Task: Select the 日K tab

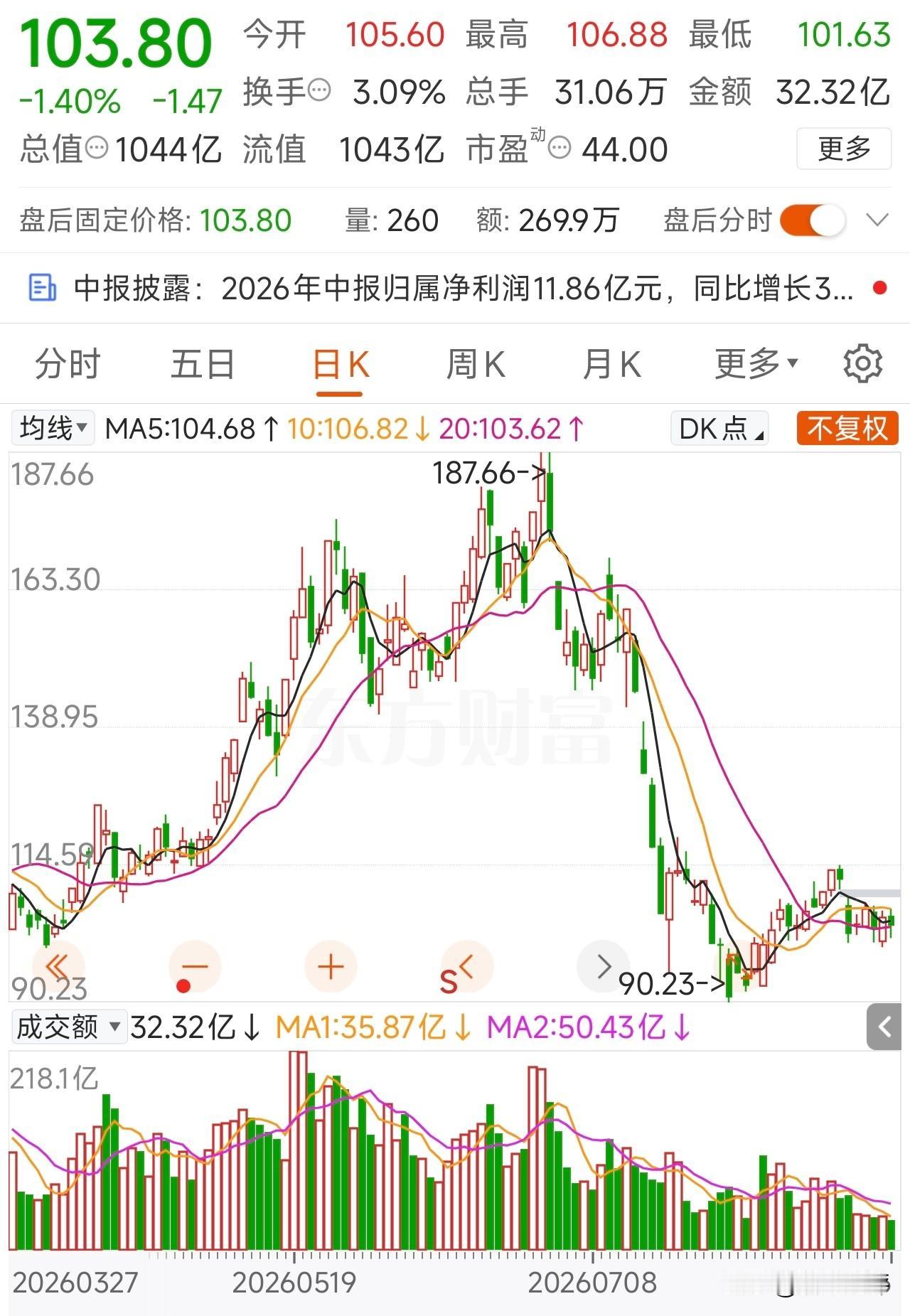Action: 341,365
